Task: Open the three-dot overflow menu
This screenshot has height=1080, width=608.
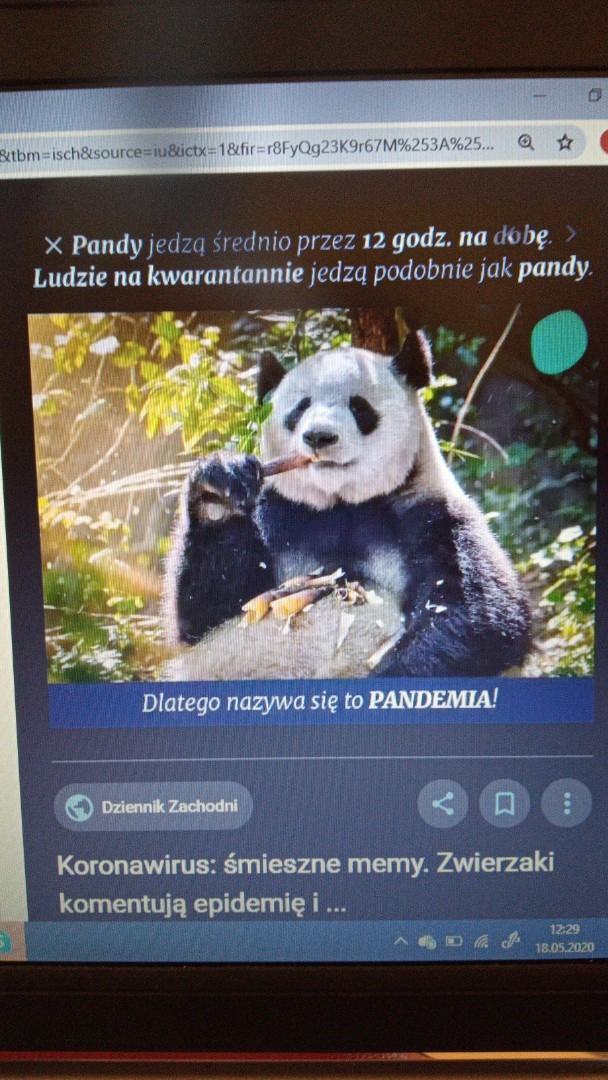Action: [x=566, y=803]
